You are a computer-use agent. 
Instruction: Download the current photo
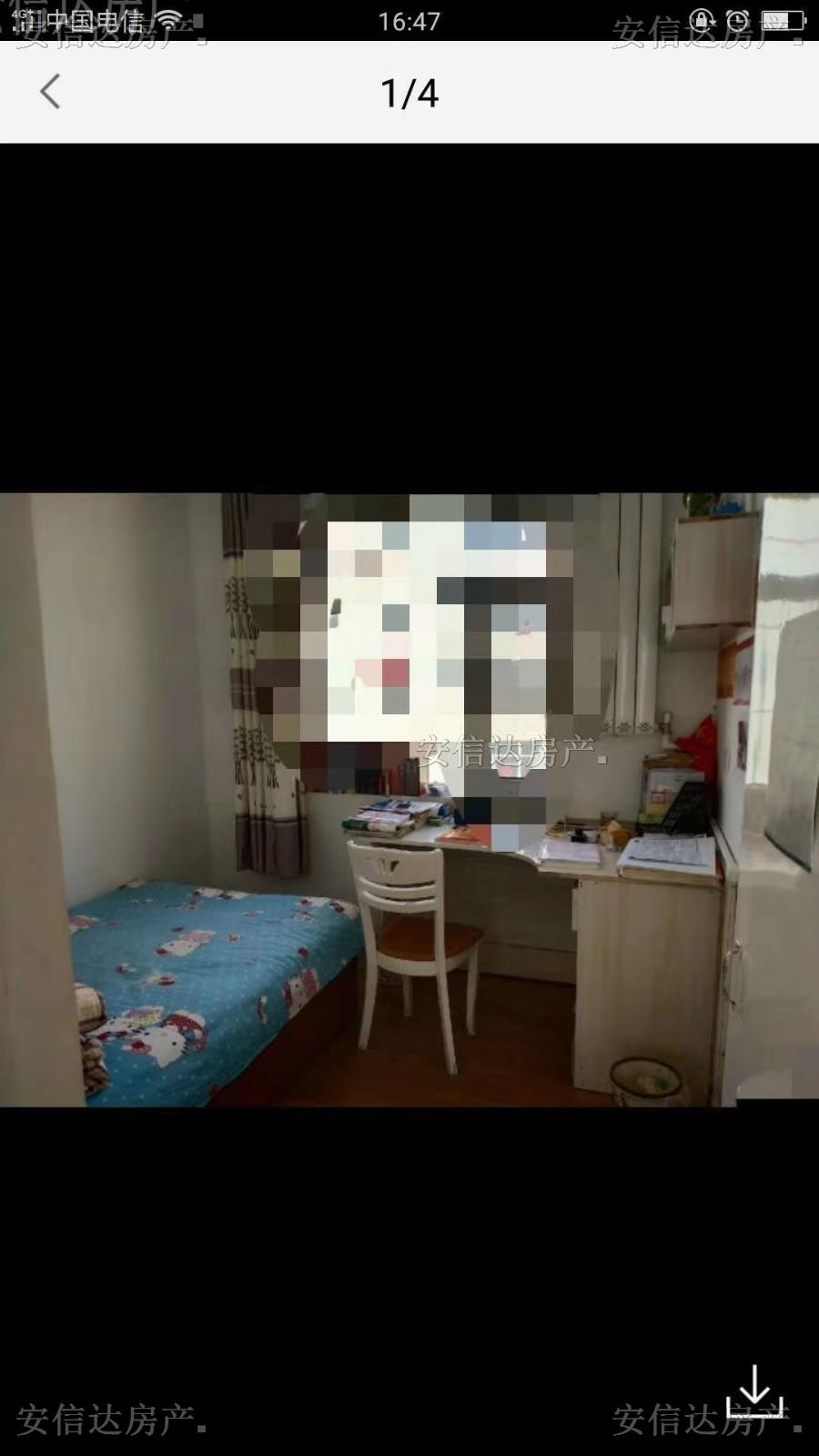pos(754,1391)
